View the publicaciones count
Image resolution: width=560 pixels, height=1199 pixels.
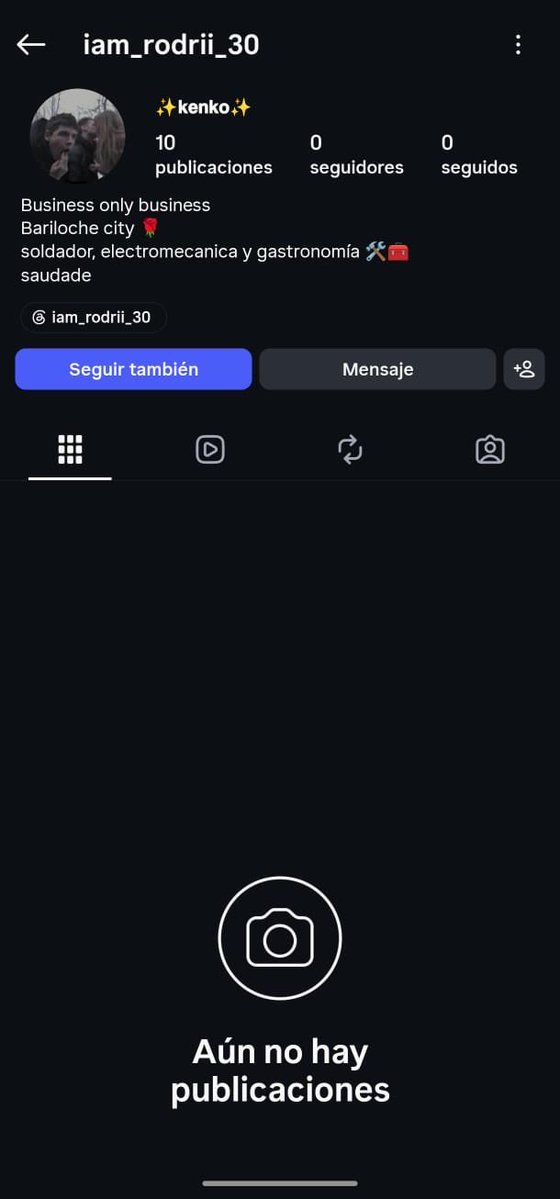[x=213, y=155]
